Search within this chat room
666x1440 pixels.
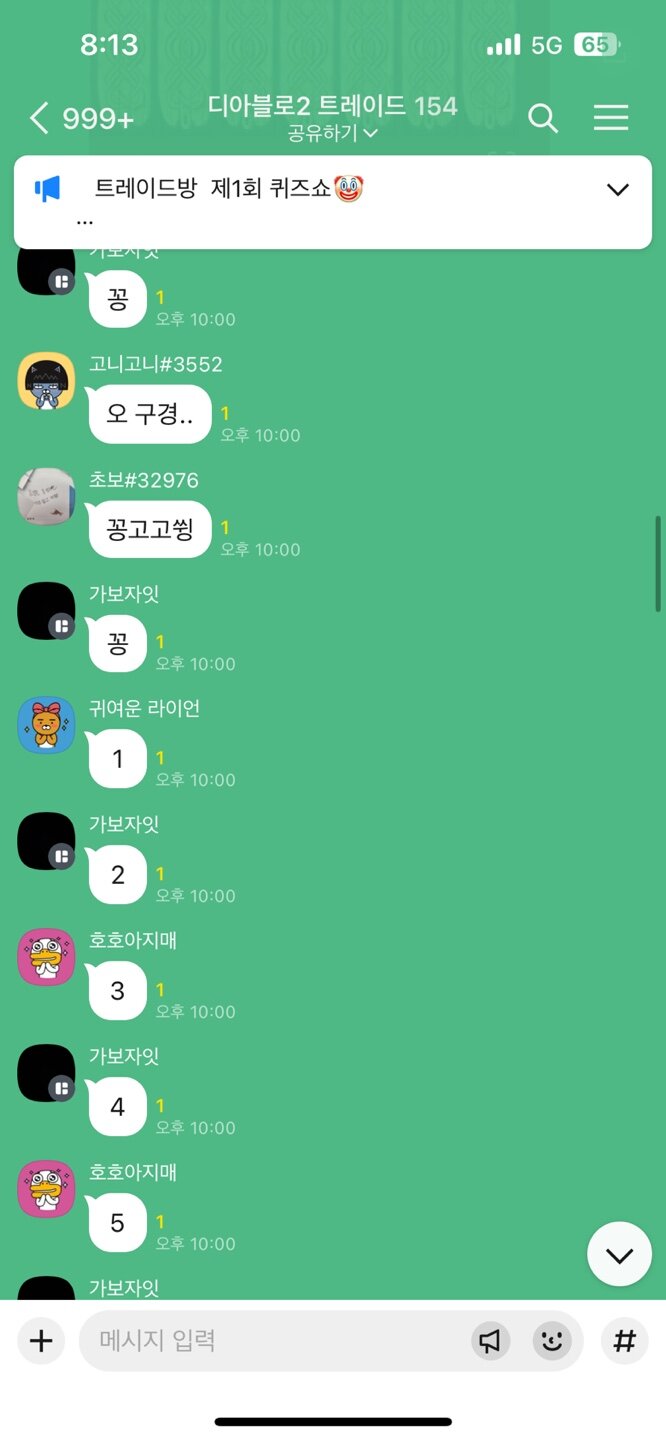point(542,118)
